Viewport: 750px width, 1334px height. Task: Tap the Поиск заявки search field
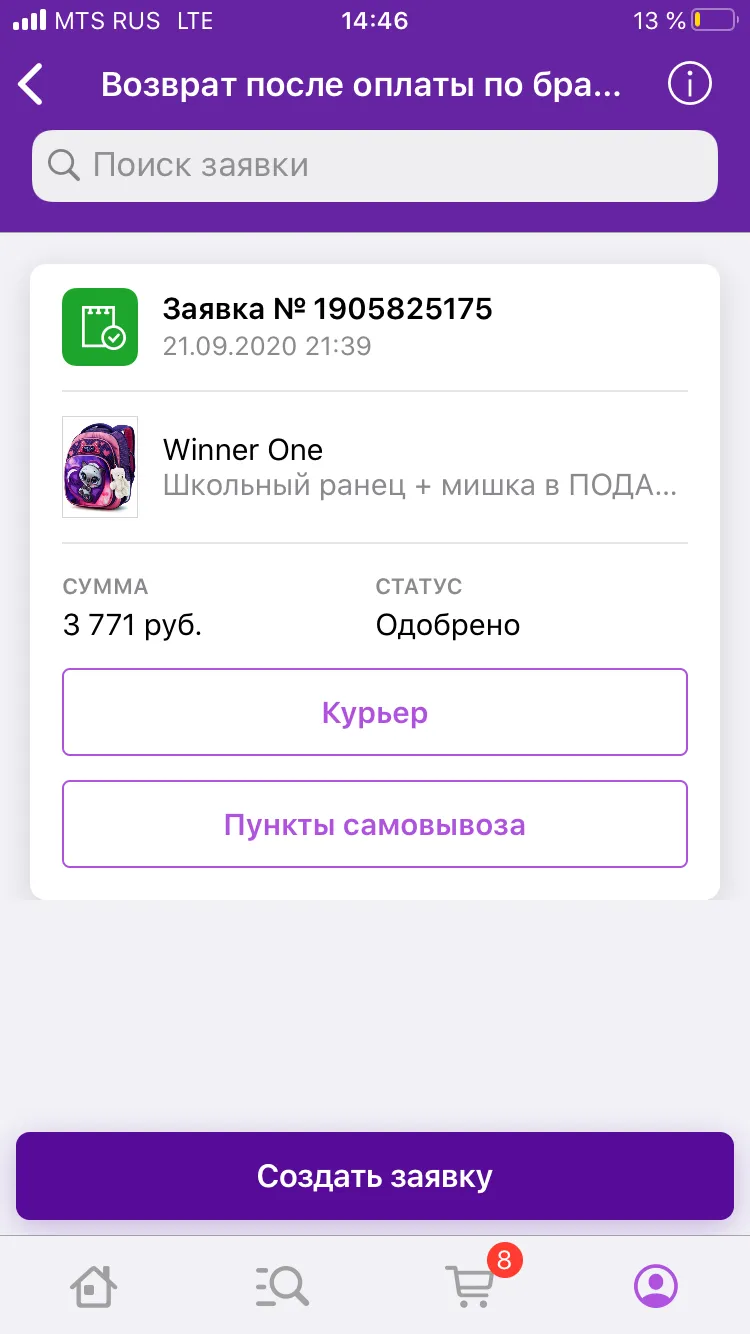point(375,166)
